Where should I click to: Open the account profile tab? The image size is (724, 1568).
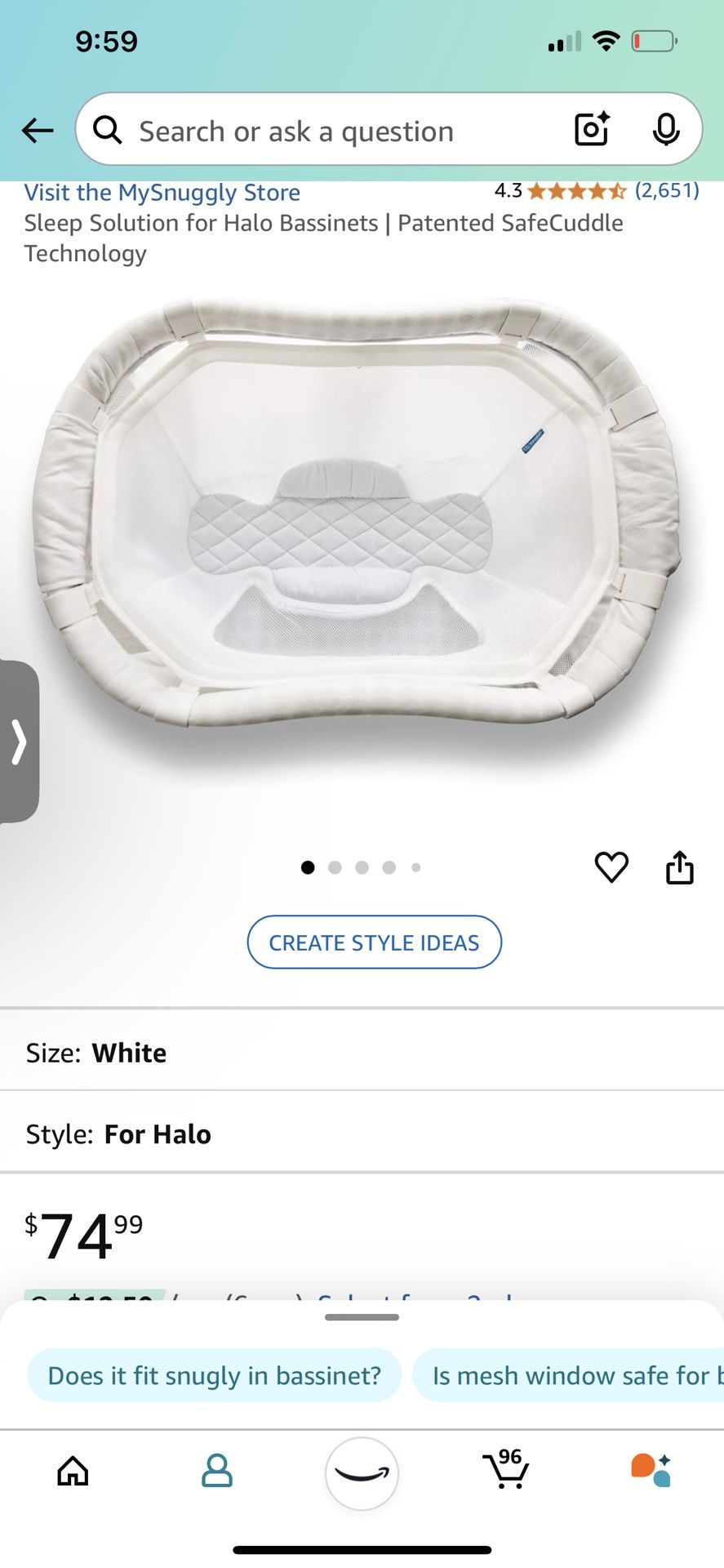(217, 1471)
